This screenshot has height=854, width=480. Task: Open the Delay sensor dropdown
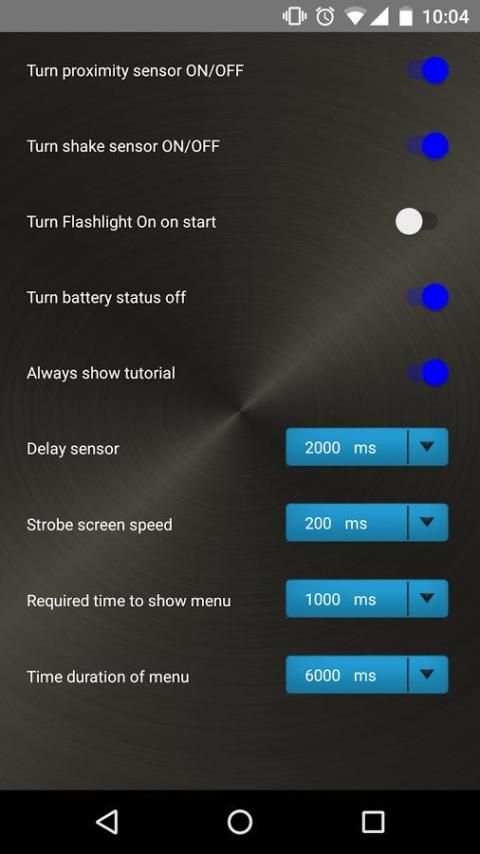coord(367,447)
